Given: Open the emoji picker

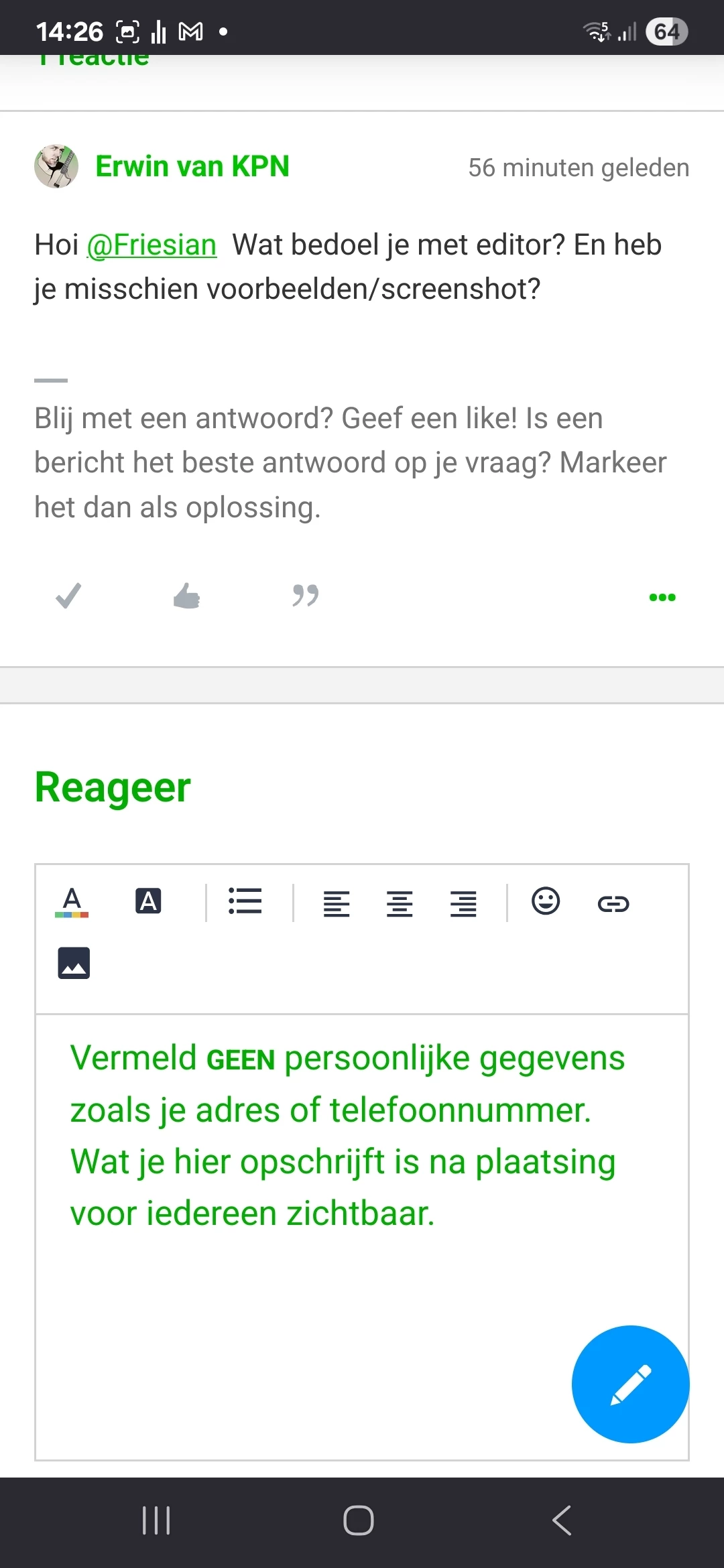Looking at the screenshot, I should 546,901.
